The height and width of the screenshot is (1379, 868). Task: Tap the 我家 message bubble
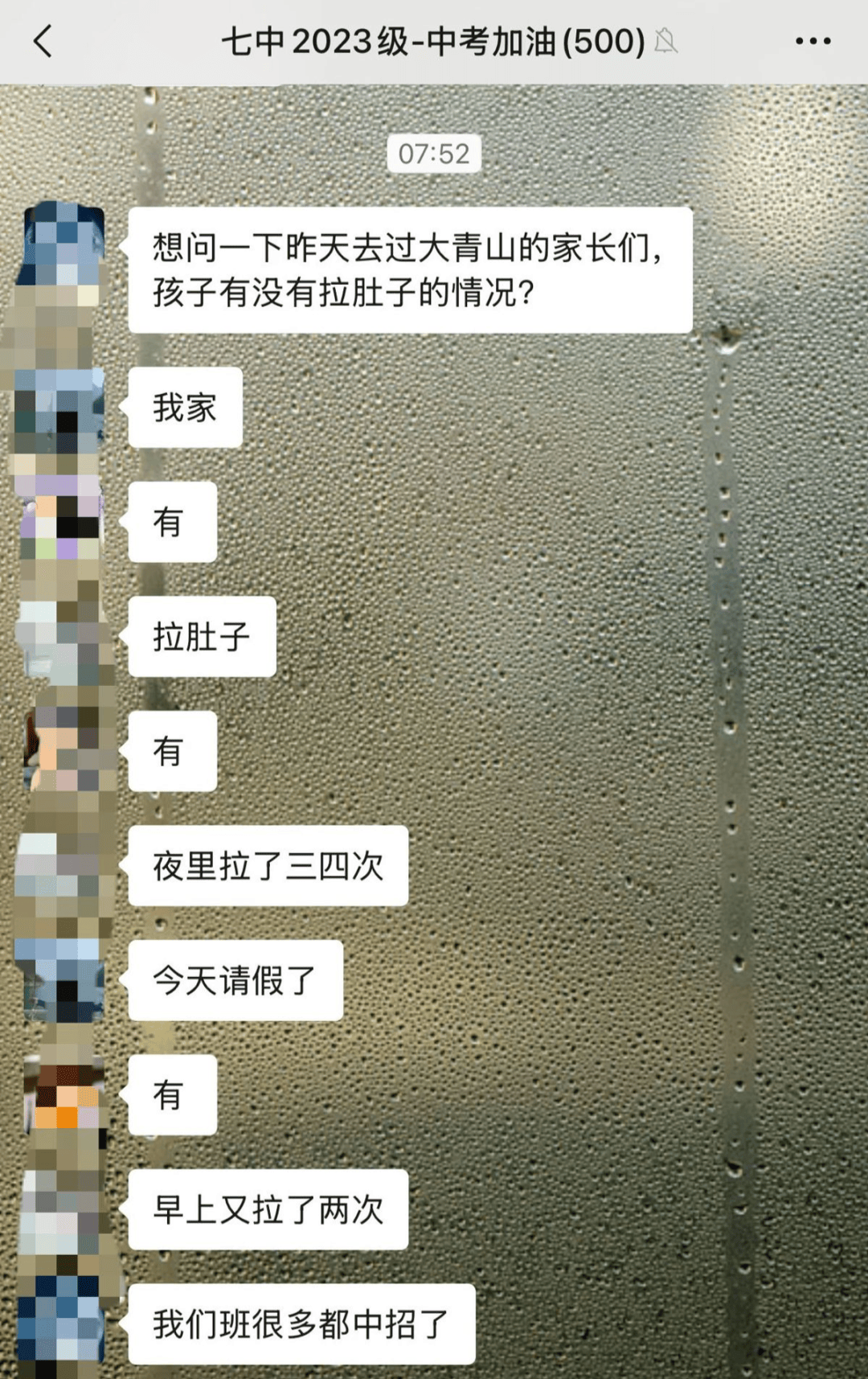(184, 408)
